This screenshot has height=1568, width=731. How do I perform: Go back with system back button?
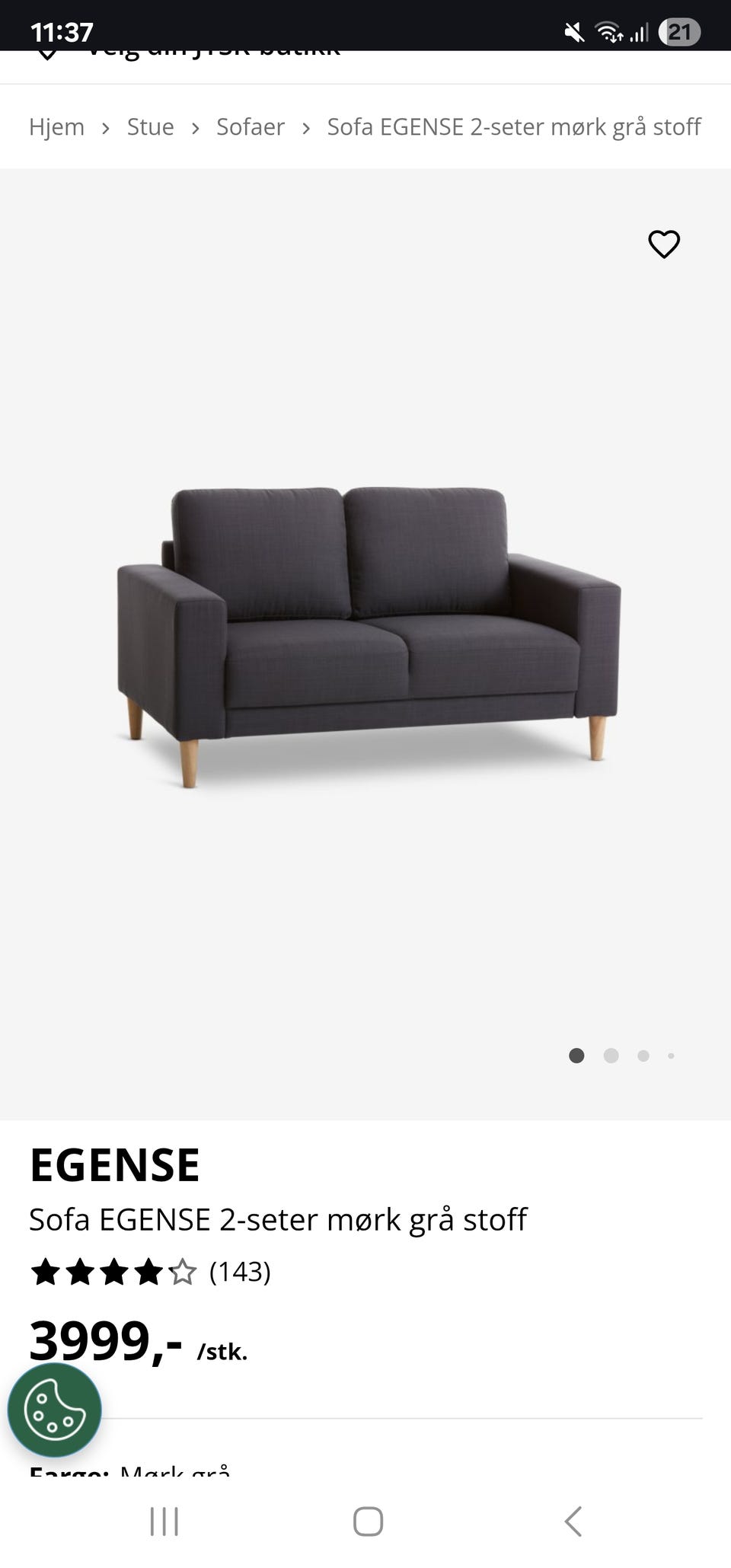tap(573, 1522)
